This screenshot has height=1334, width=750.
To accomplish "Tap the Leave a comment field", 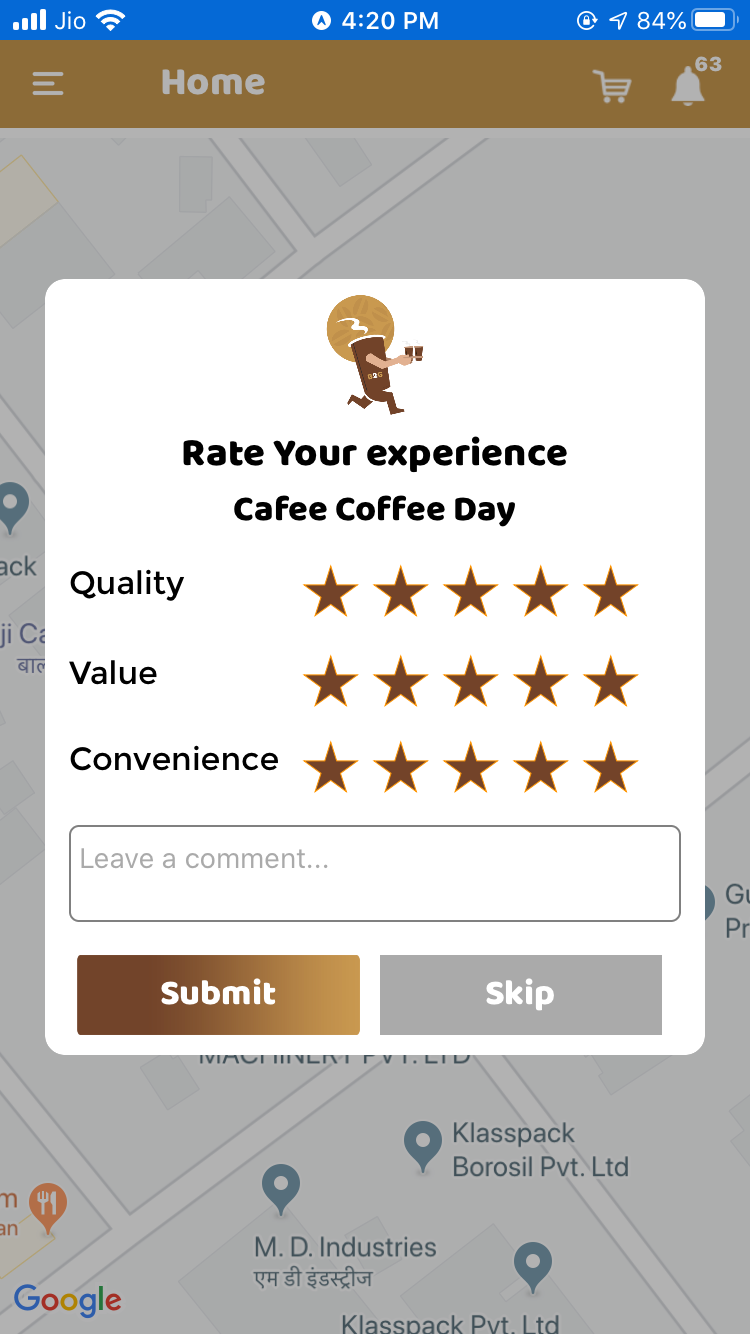I will pyautogui.click(x=375, y=872).
